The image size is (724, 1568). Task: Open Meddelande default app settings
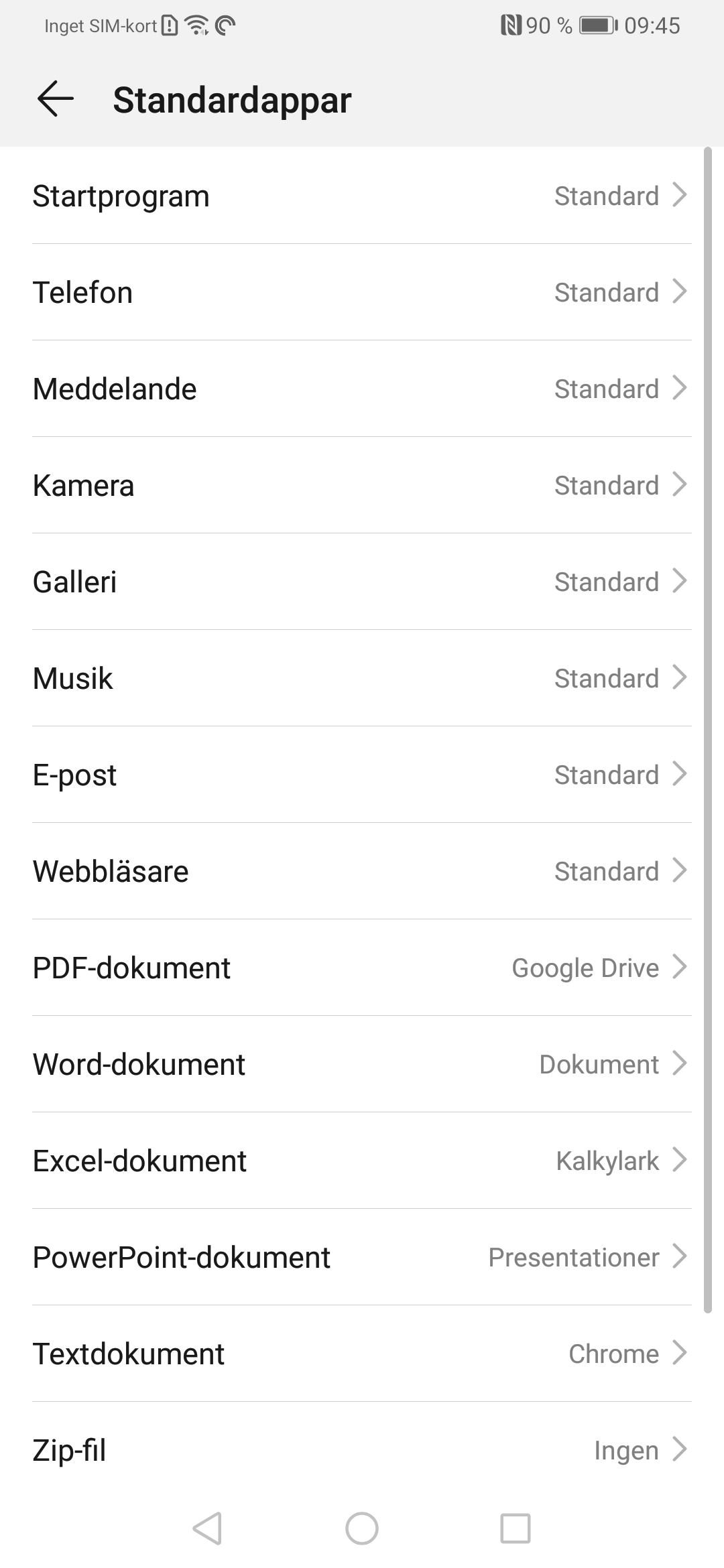(362, 389)
